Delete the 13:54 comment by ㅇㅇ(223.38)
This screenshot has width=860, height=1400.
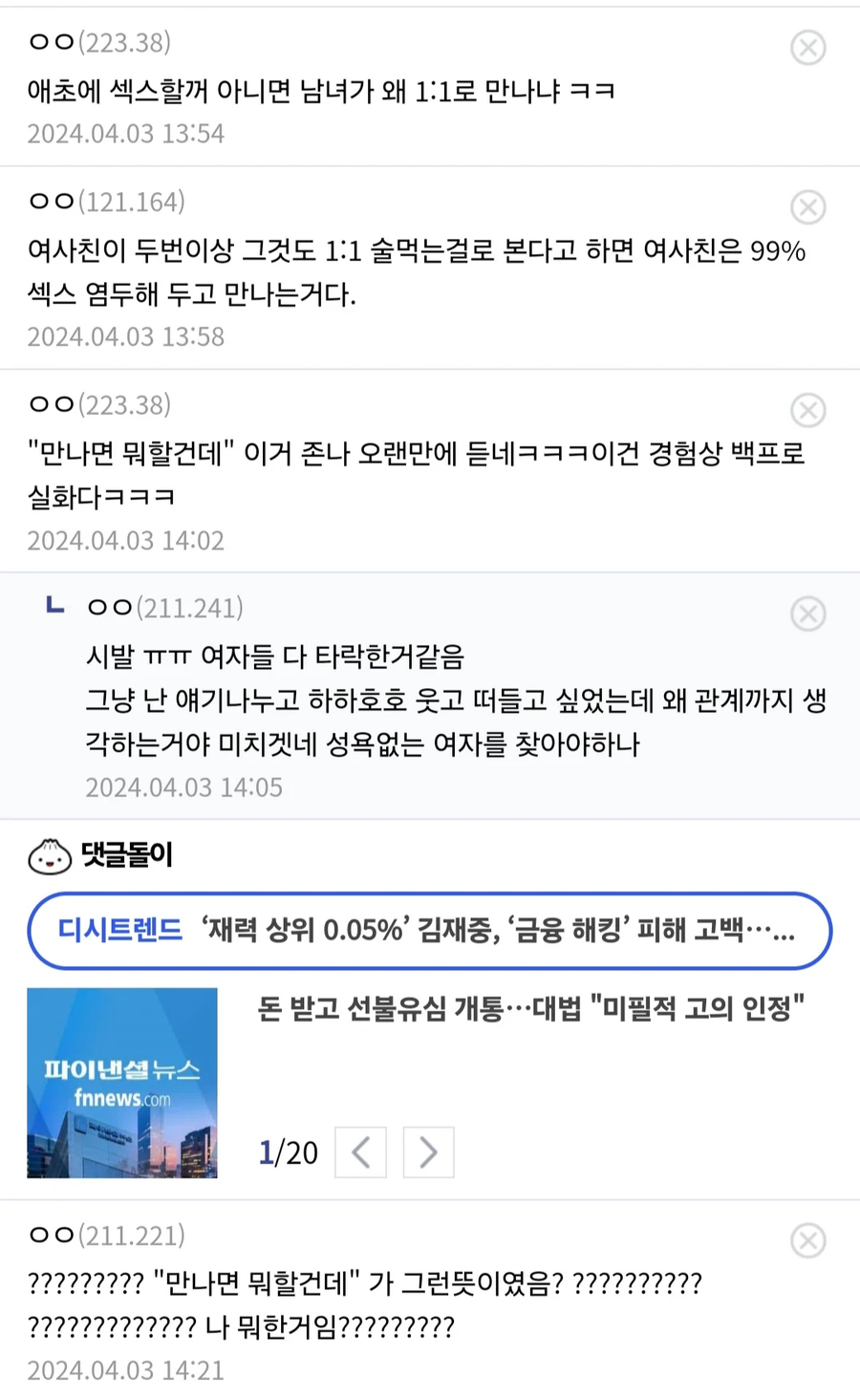[807, 47]
